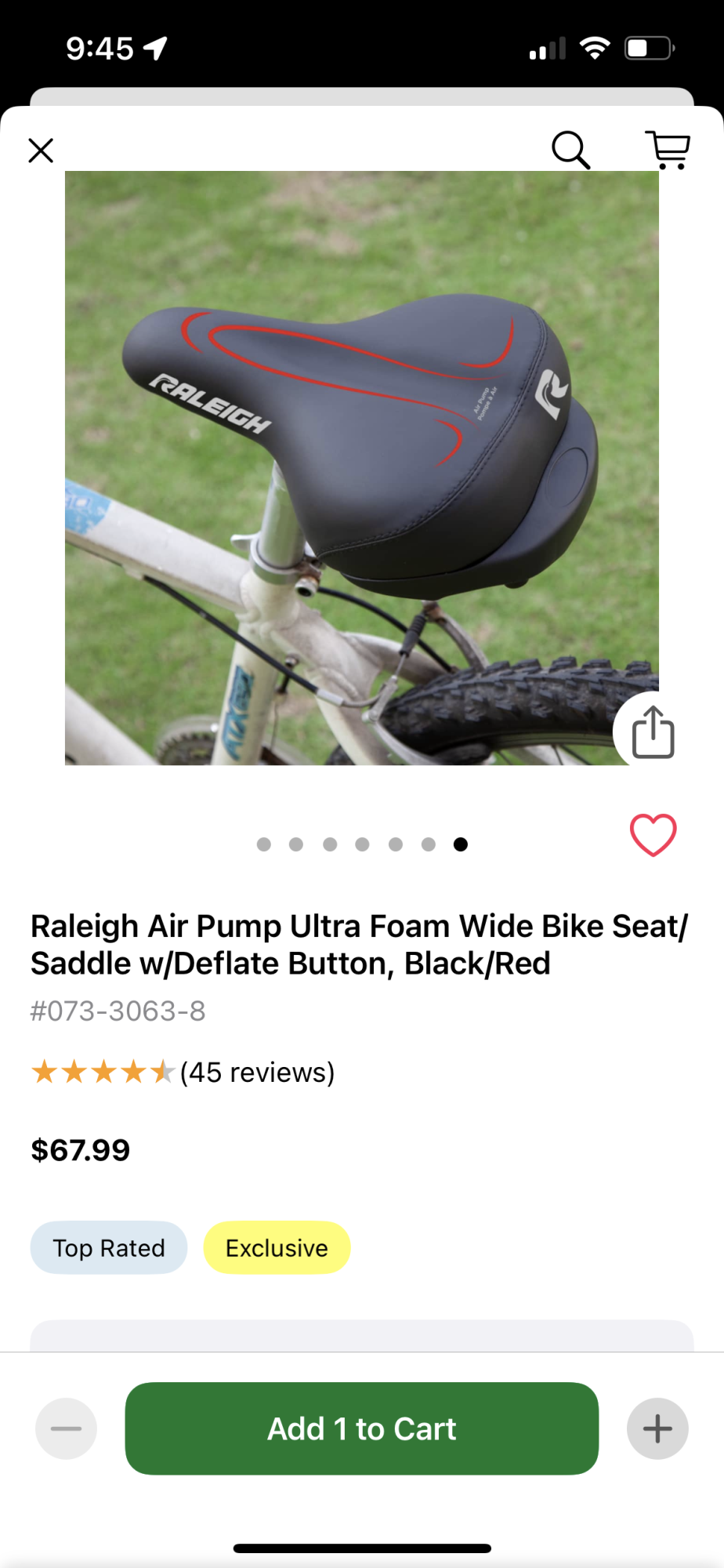Share this Raleigh bike seat
Image resolution: width=724 pixels, height=1568 pixels.
pos(653,732)
